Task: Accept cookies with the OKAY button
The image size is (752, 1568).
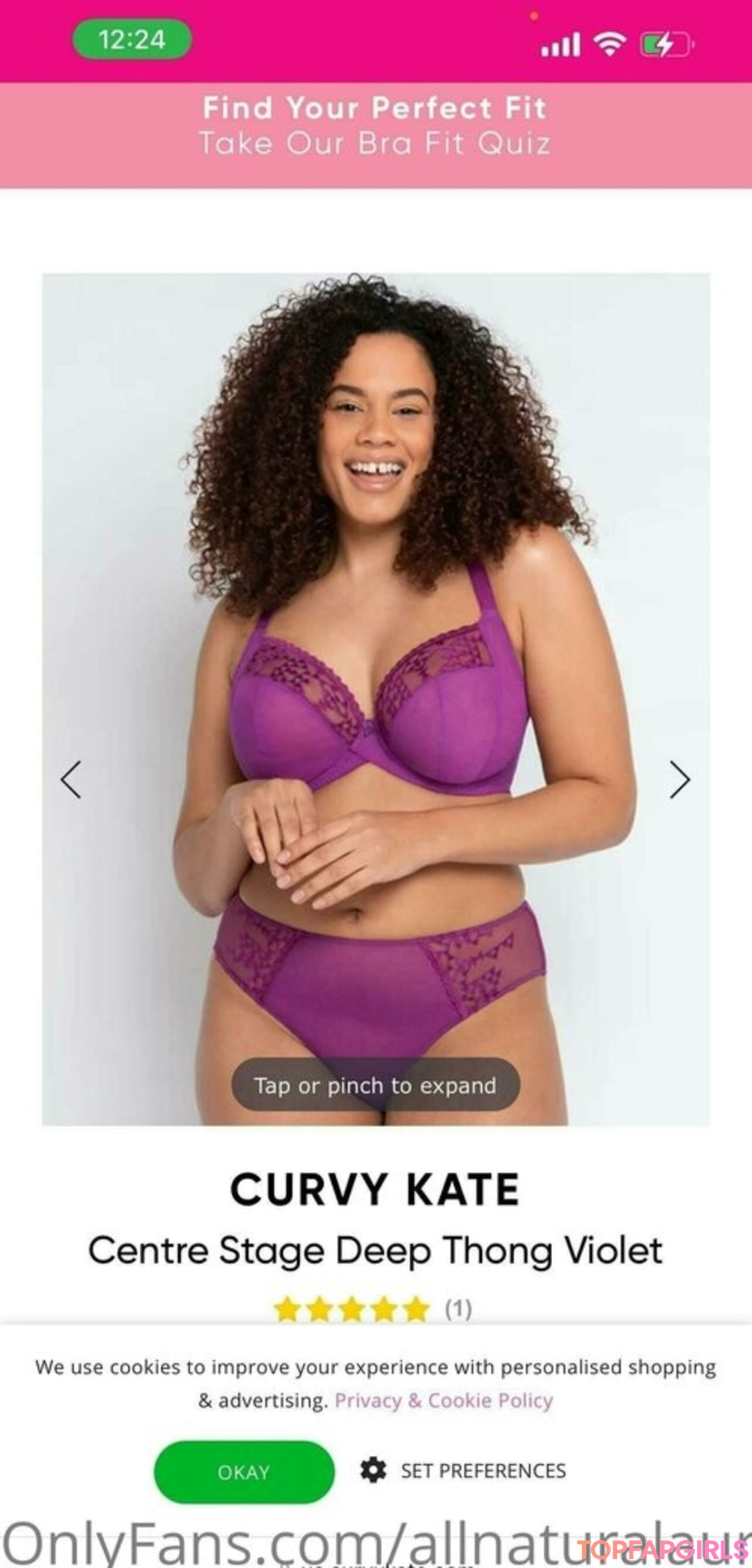Action: (x=244, y=1472)
